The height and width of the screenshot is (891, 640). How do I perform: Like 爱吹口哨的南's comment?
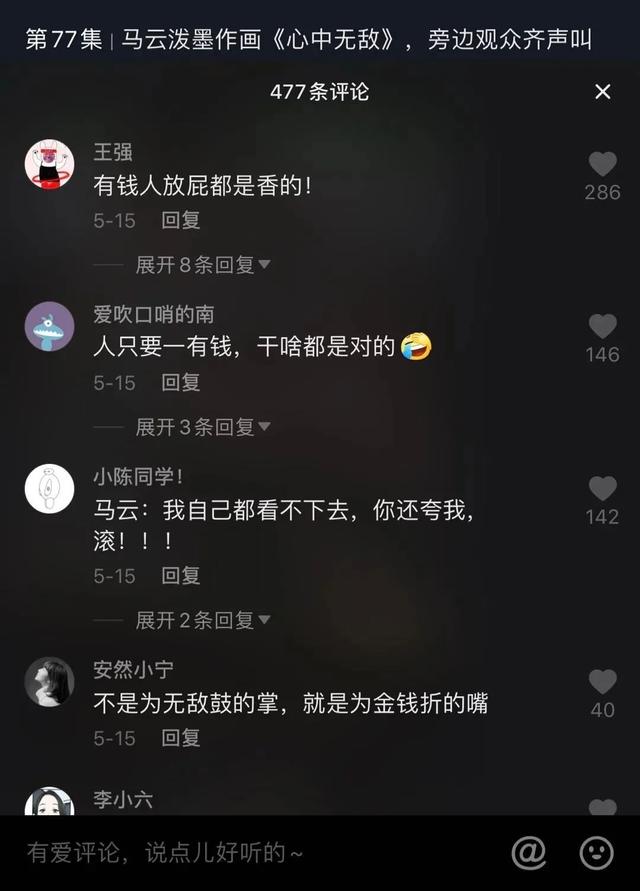point(602,327)
